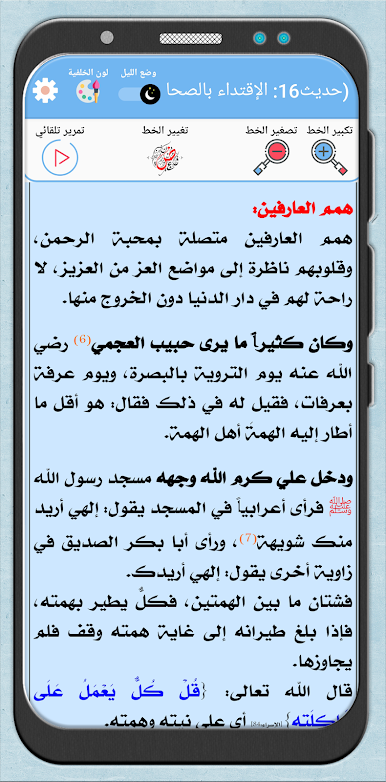Enlarge the font with the plus magnifier

tap(329, 157)
